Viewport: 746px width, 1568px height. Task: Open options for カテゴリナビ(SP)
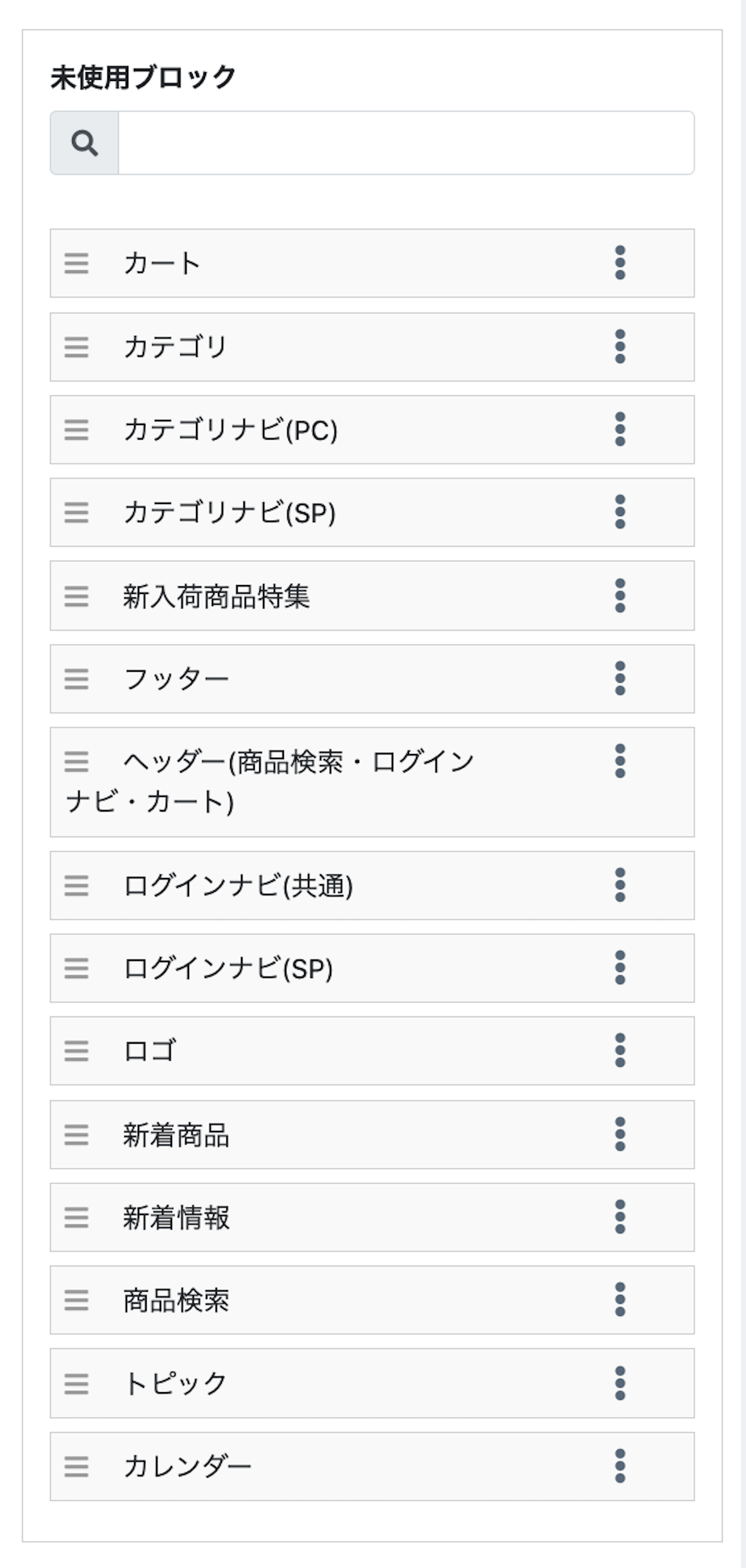[x=620, y=512]
